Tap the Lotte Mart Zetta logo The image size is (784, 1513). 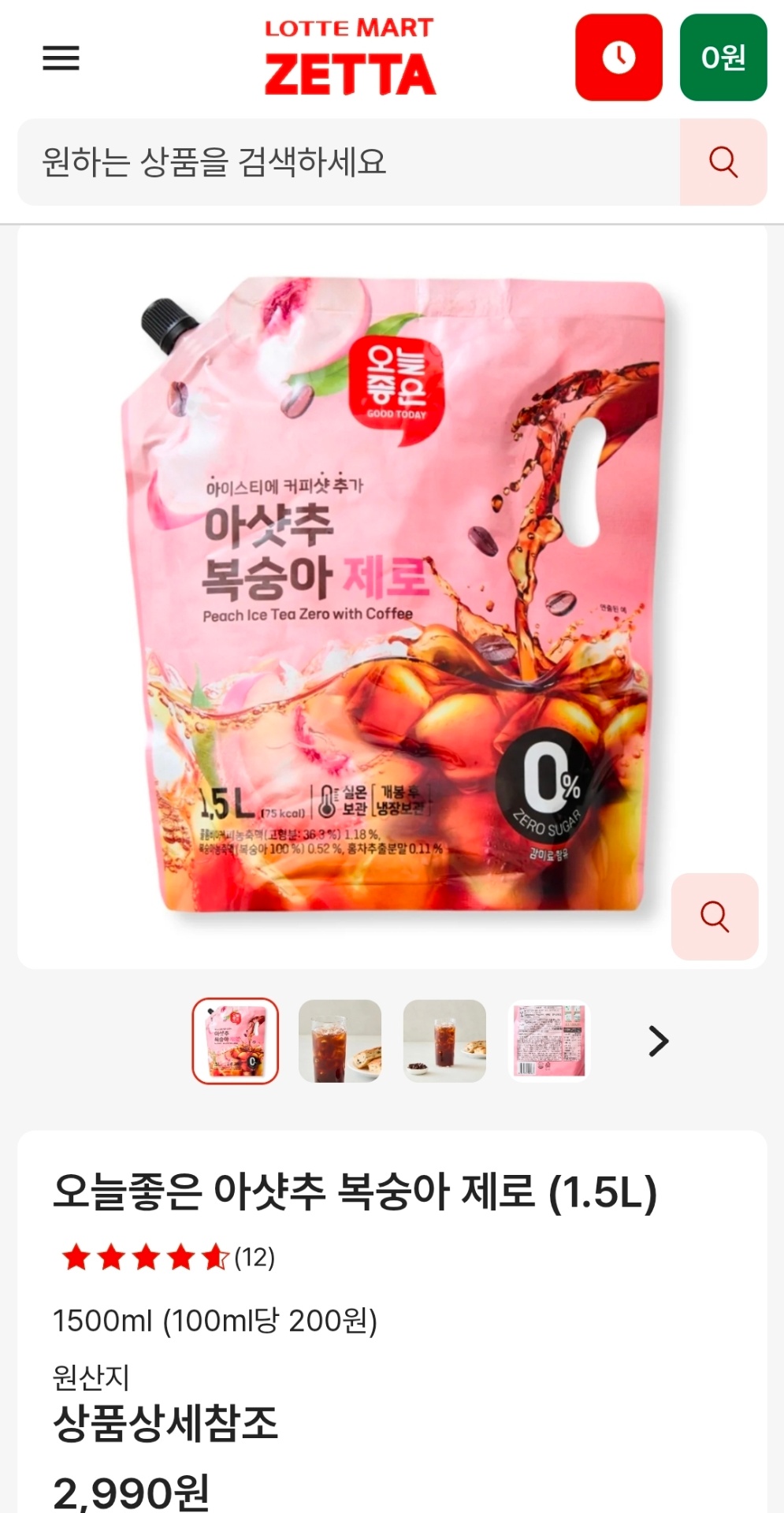click(349, 58)
